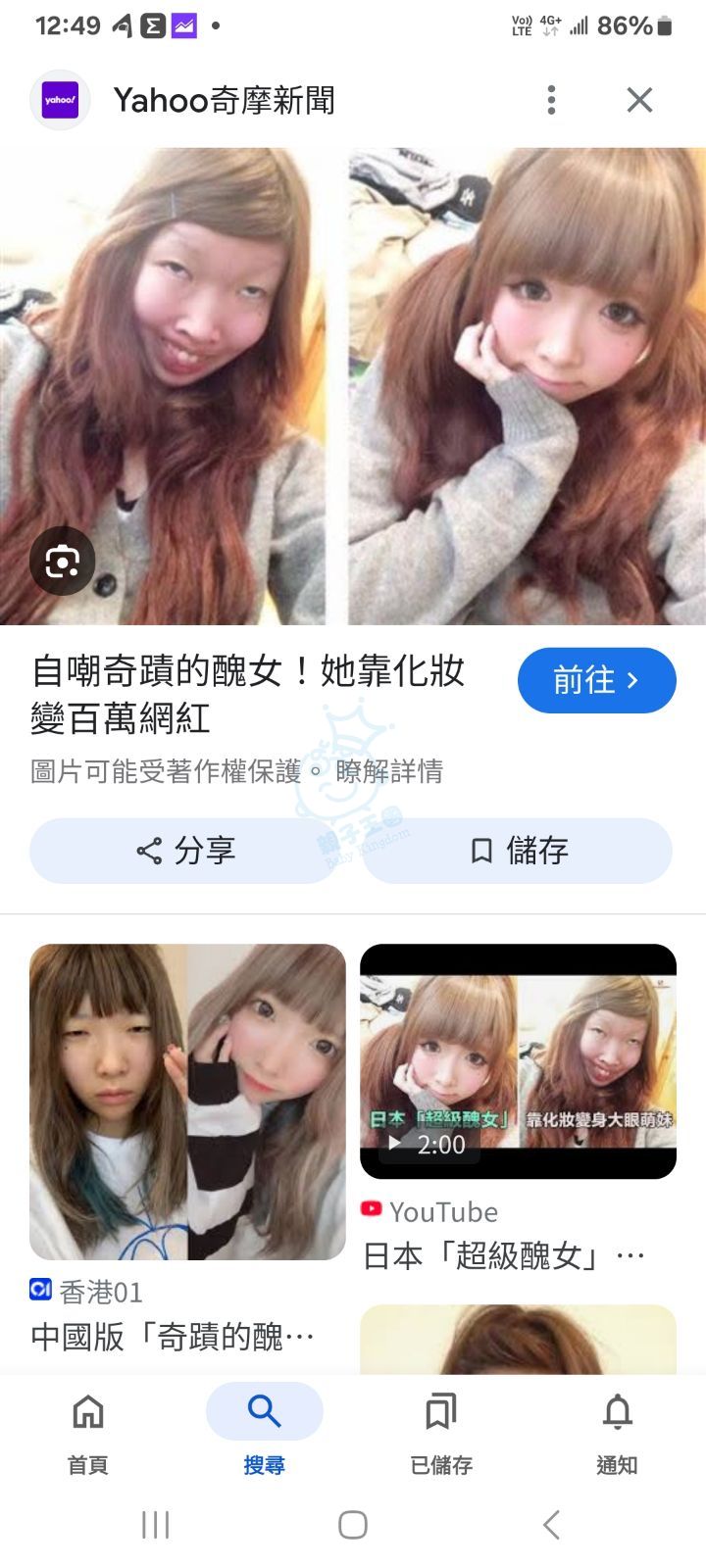Search this image with Google Lens
This screenshot has height=1568, width=706.
62,562
